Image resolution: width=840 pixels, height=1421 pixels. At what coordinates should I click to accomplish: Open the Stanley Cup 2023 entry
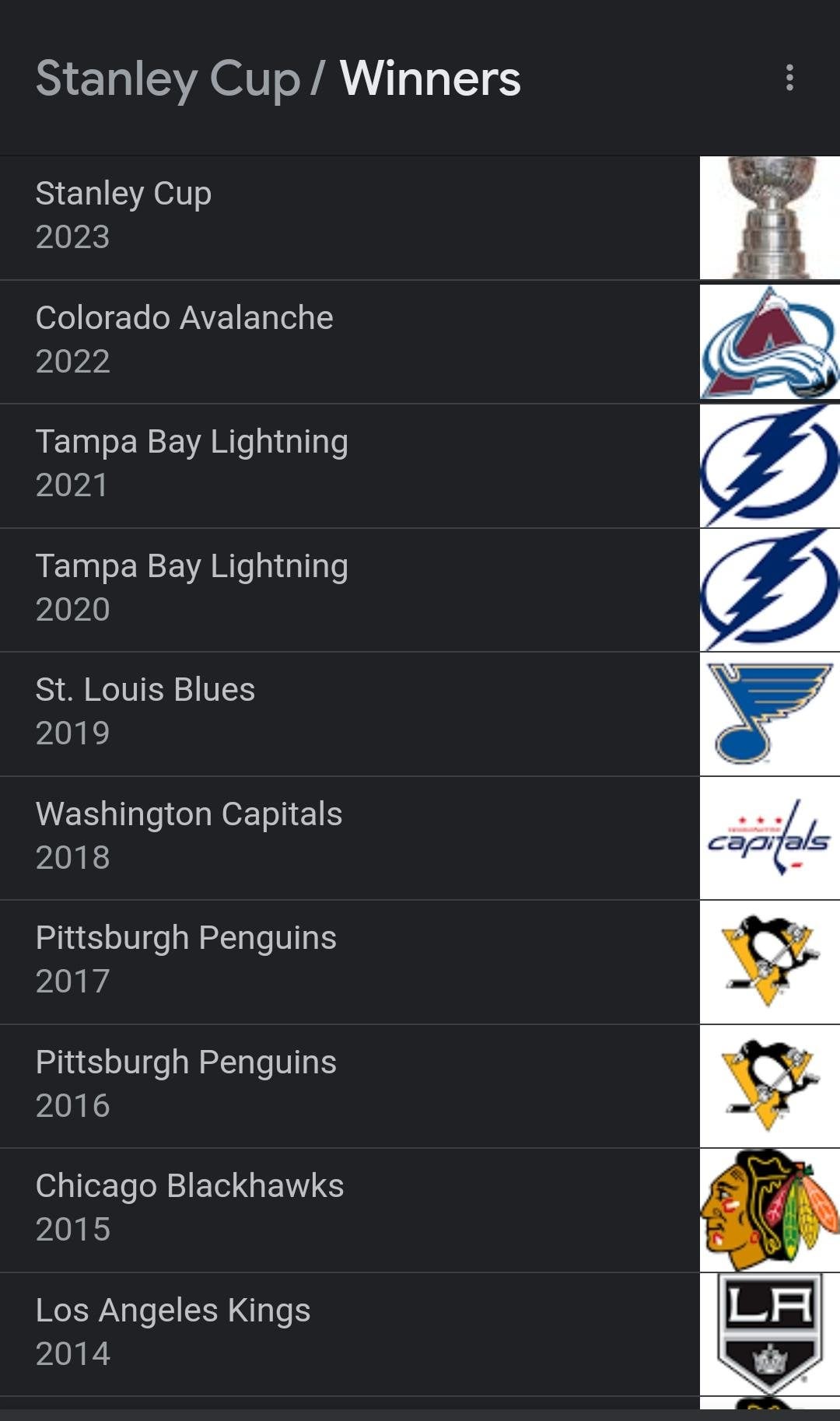click(350, 217)
